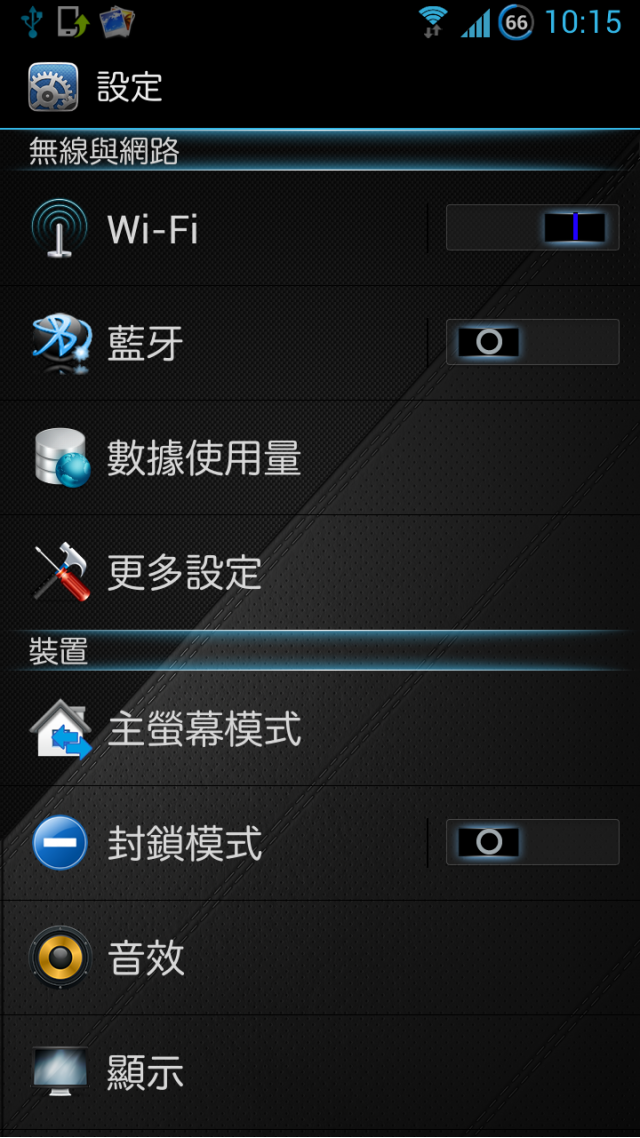Open 主螢幕模式 home screen mode
Screen dimensions: 640x1138
[300, 729]
